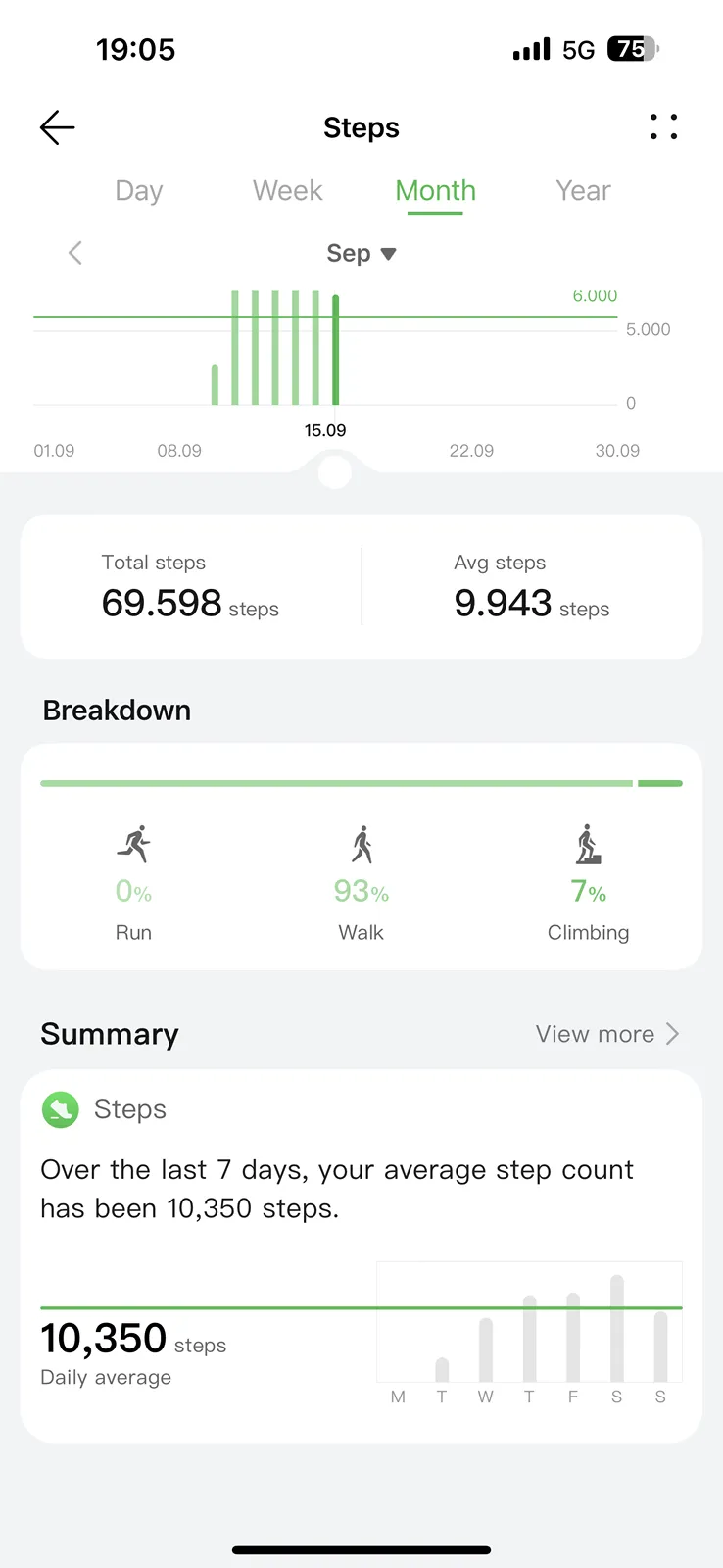Open the Steps summary card
Screen dimensions: 723x1568
coord(361,1255)
